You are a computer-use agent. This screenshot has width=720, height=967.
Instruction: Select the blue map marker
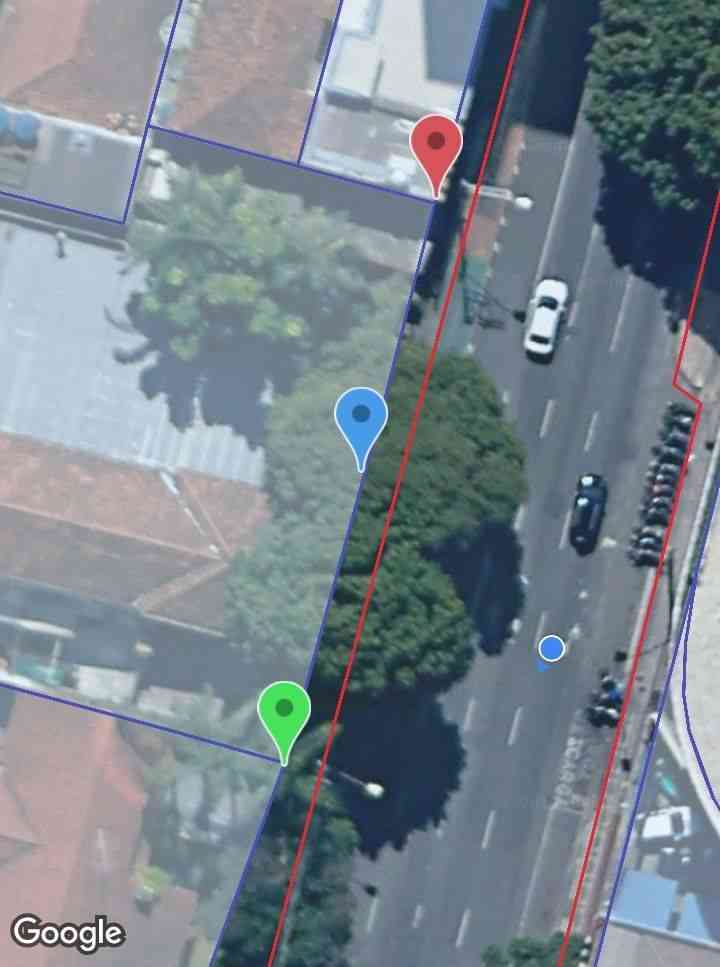pyautogui.click(x=361, y=420)
